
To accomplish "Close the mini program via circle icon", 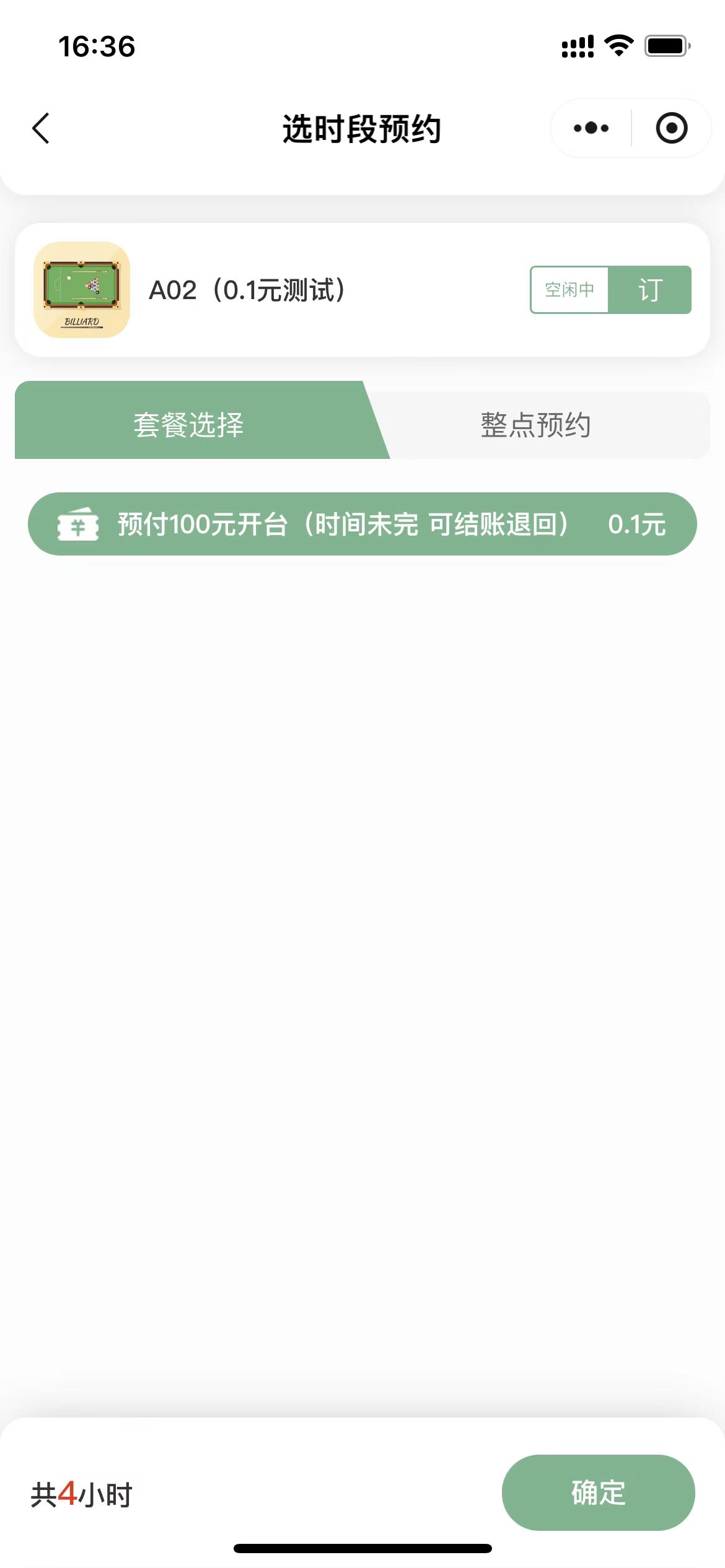I will point(672,128).
